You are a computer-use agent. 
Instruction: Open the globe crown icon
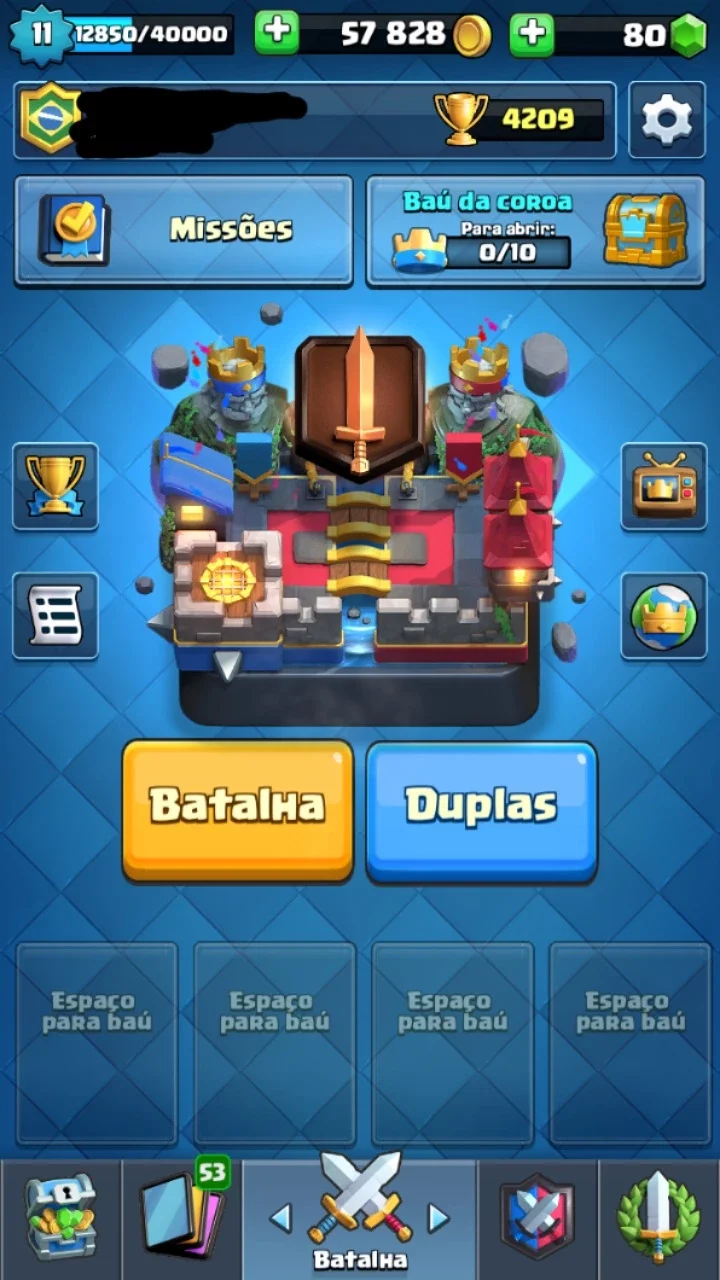tap(664, 616)
